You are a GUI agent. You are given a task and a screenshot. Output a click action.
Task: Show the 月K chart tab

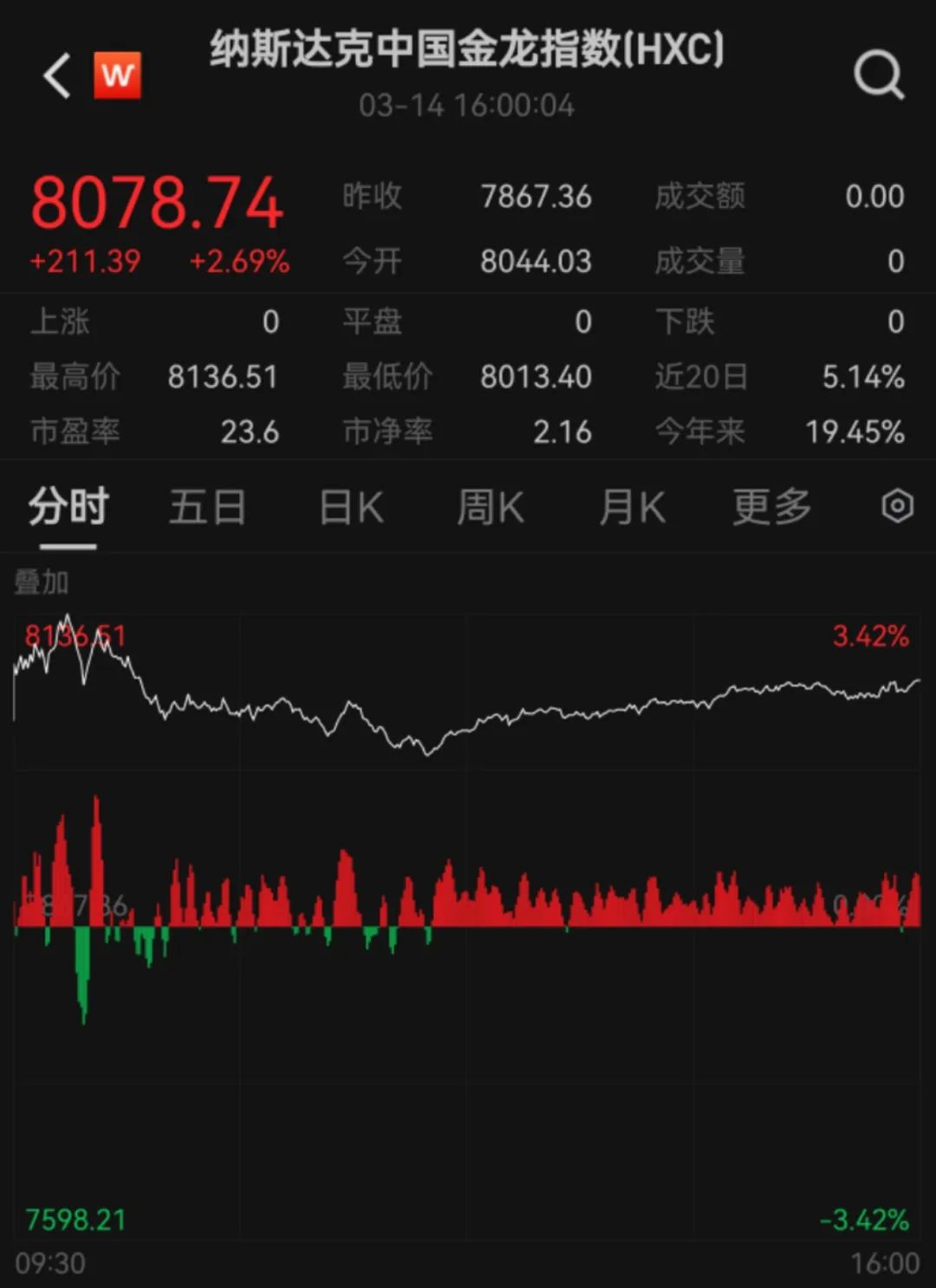point(632,507)
